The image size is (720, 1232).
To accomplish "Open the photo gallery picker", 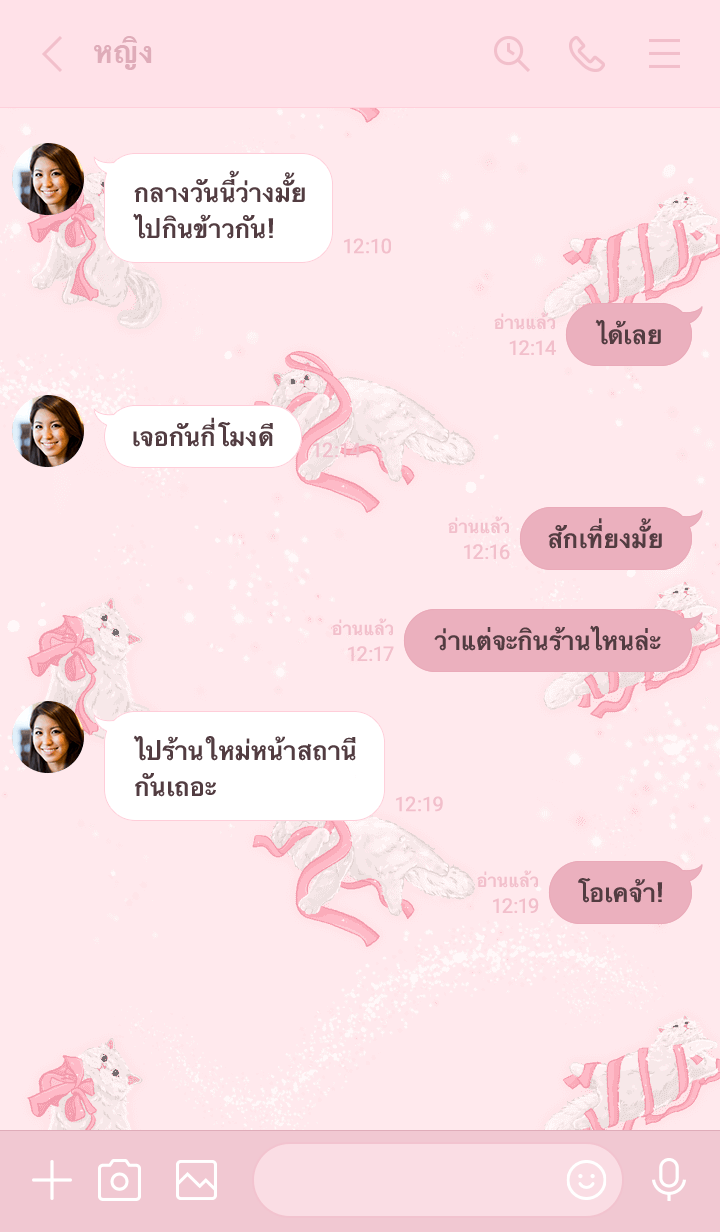I will click(x=196, y=1181).
